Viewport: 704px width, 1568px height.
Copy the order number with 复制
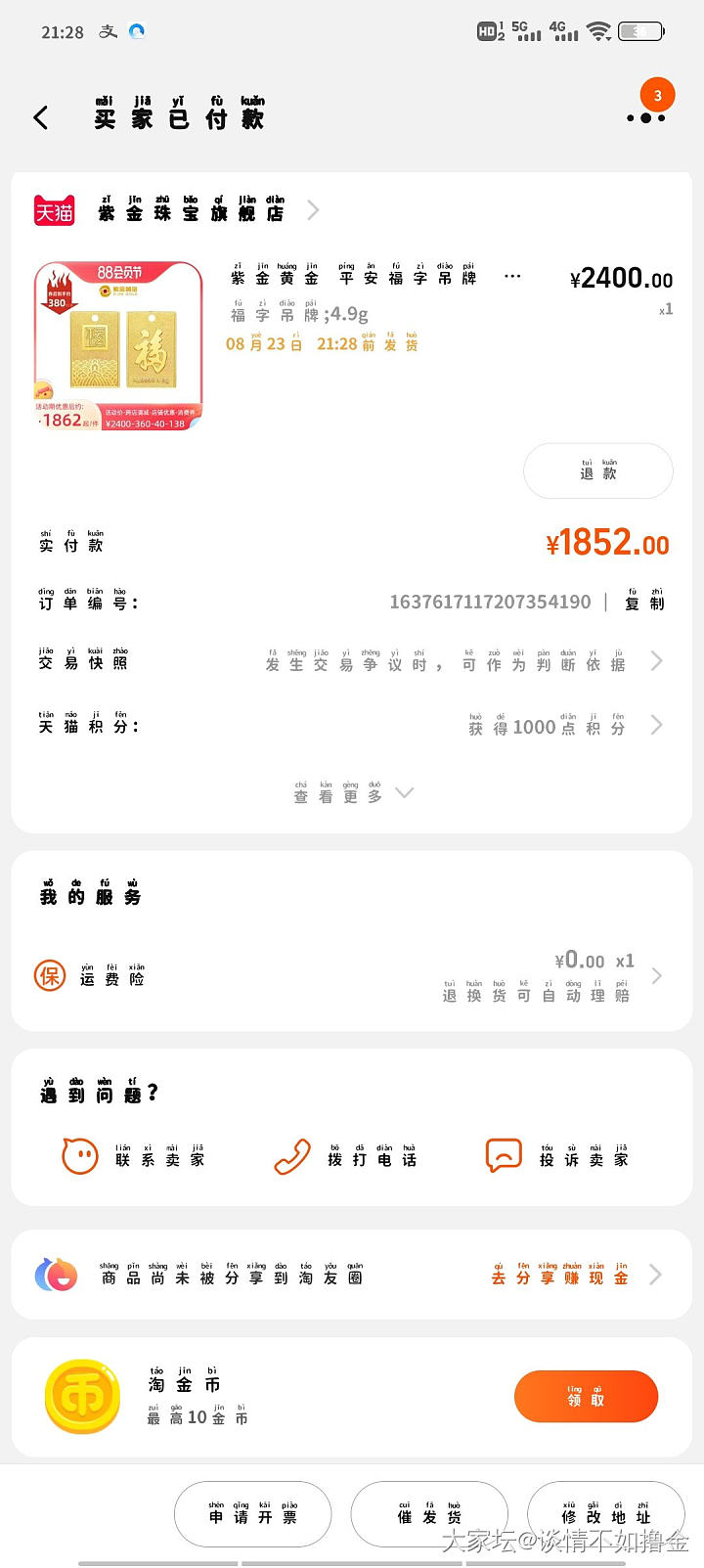(x=644, y=603)
